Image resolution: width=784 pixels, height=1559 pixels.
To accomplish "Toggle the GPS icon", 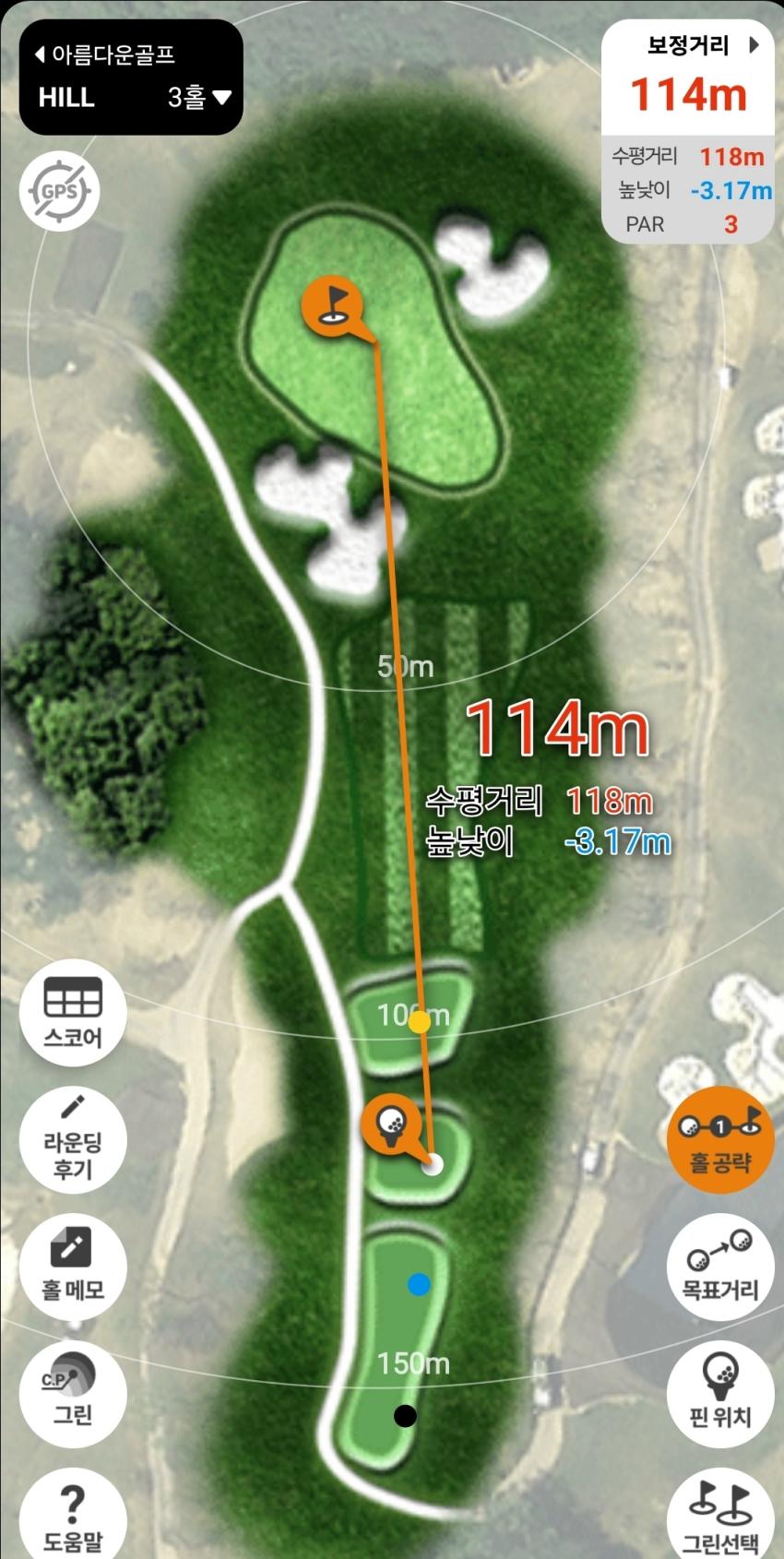I will 60,193.
